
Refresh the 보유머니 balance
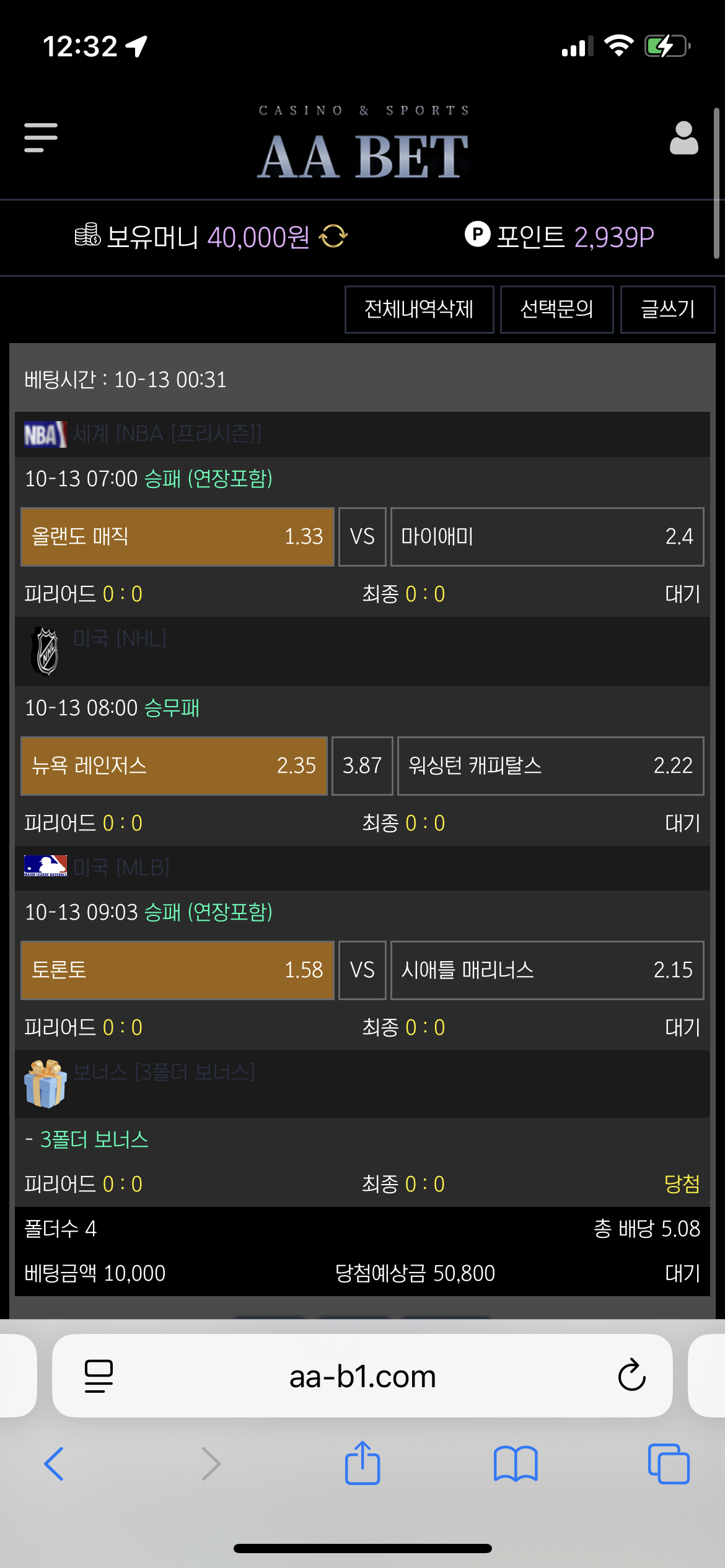333,236
